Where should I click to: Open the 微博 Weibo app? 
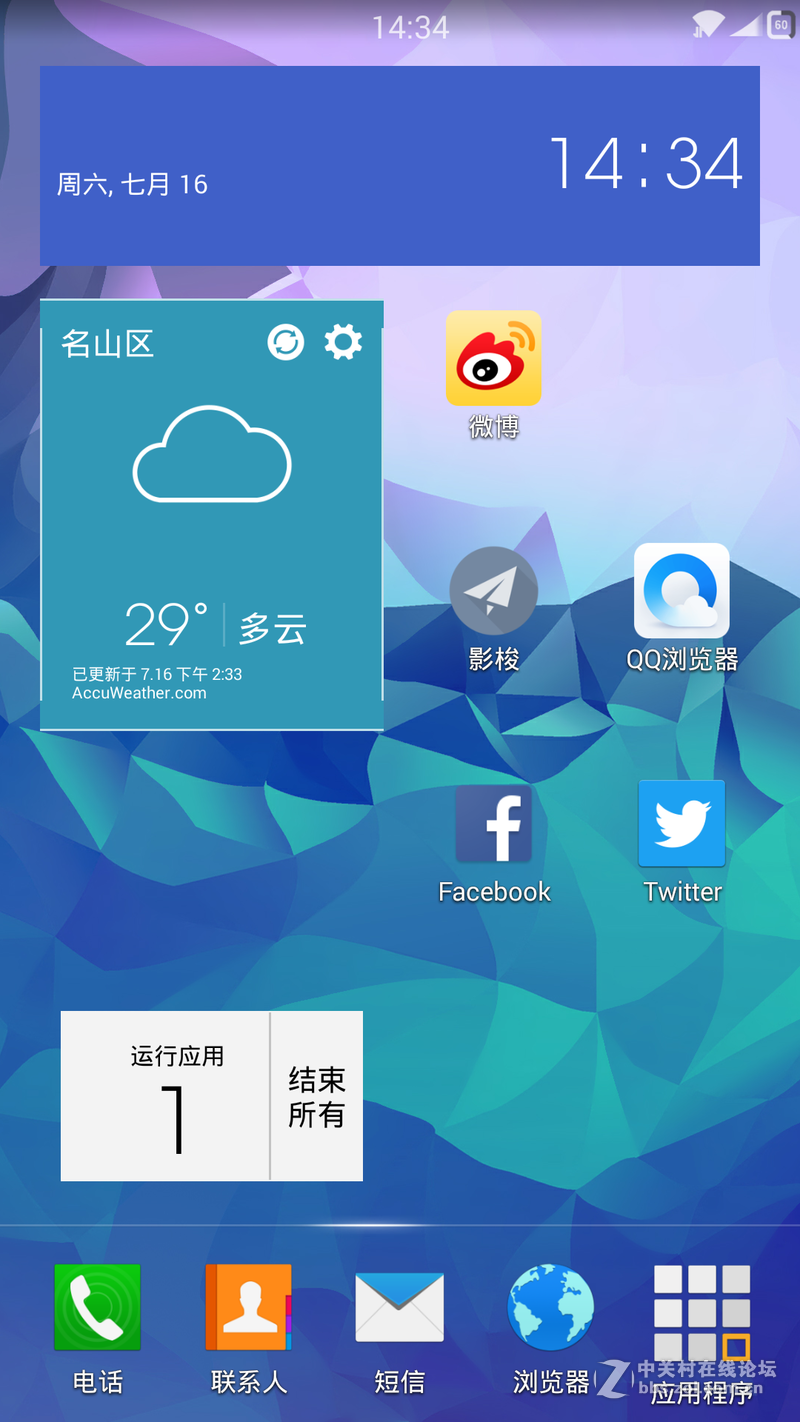point(493,358)
